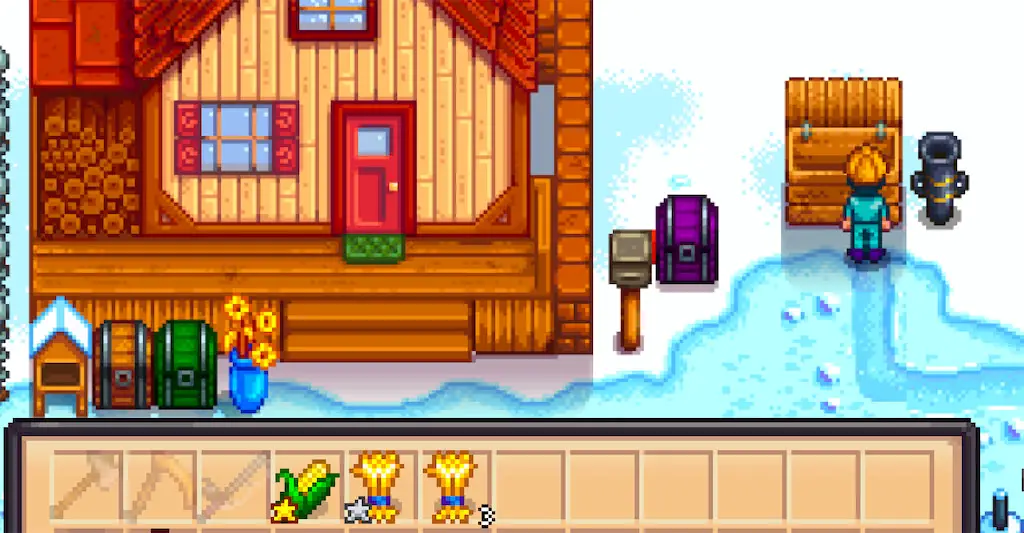This screenshot has width=1024, height=533.
Task: Select the faded scythe inventory slot
Action: coord(234,487)
